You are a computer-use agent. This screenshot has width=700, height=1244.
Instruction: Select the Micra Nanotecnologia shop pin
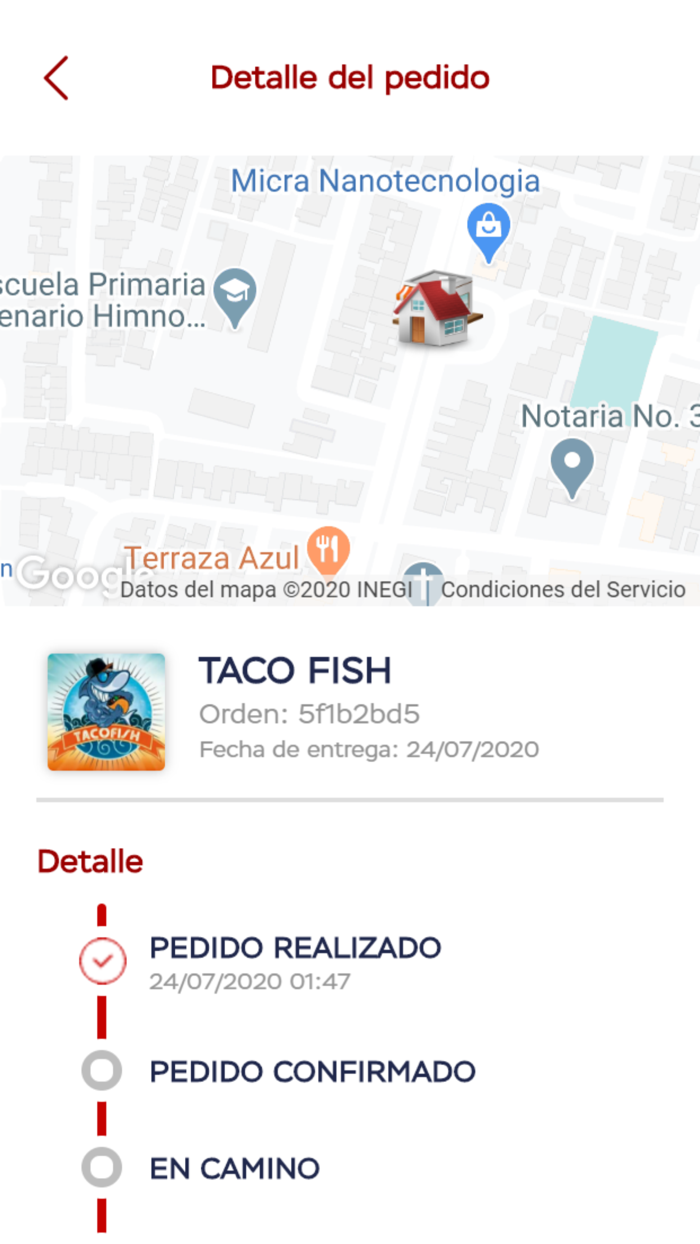click(x=489, y=229)
